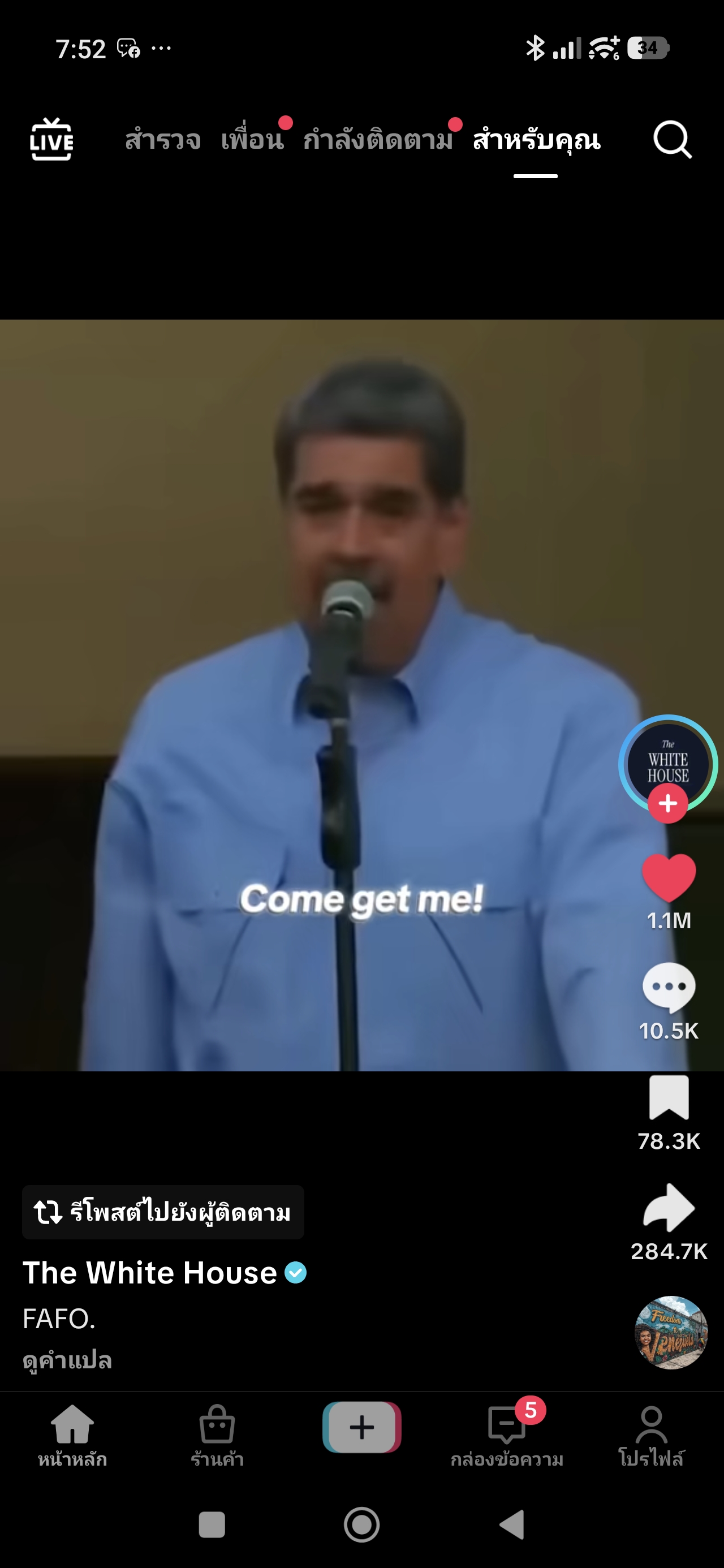Create a new post with the plus button
Screen dimensions: 724x1568
tap(361, 1427)
